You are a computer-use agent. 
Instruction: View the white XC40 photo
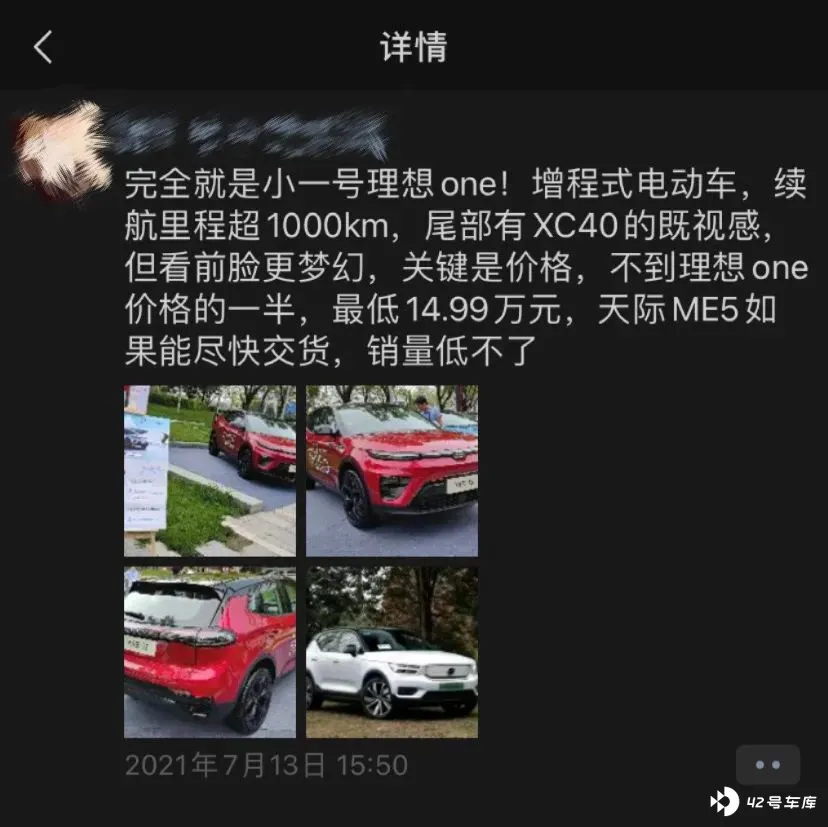click(x=392, y=652)
